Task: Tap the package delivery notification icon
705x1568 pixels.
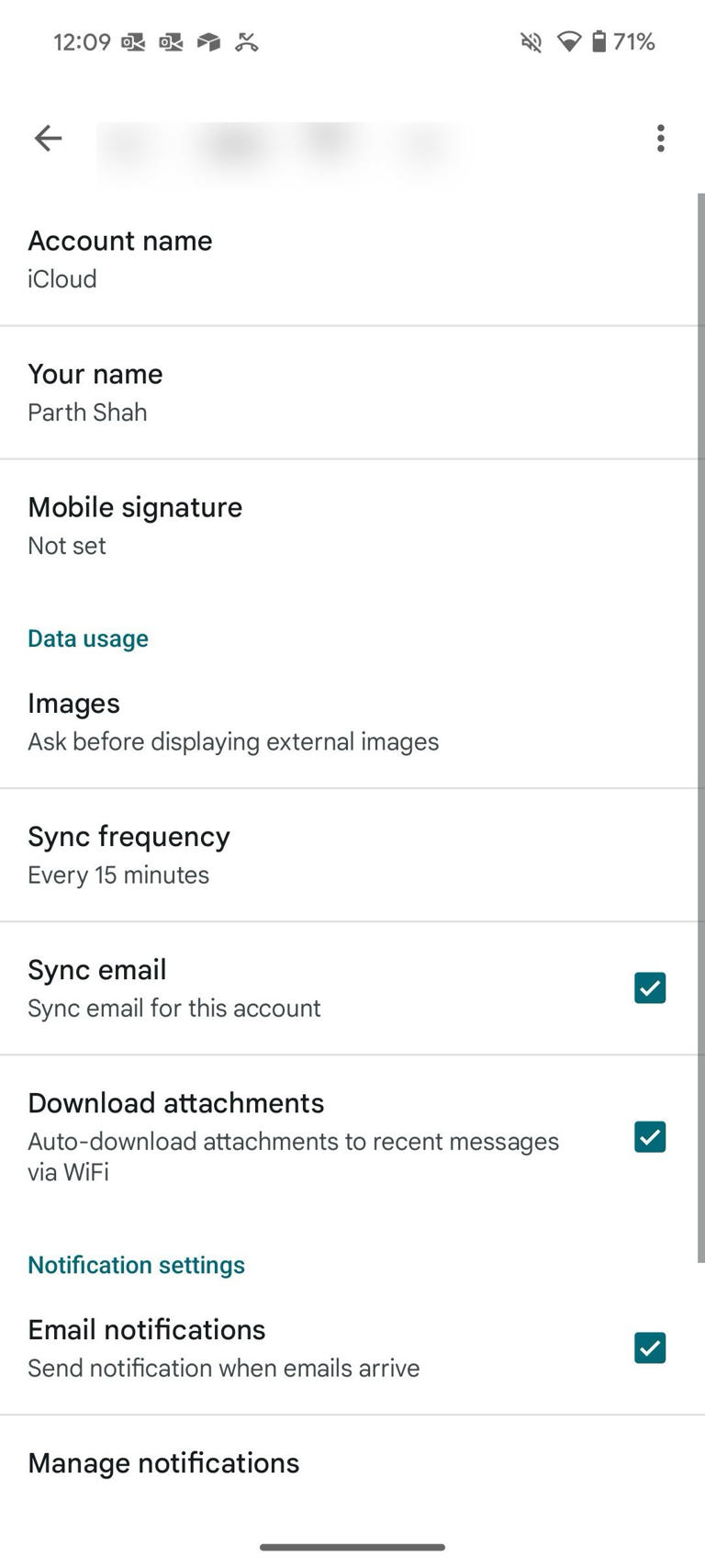Action: (x=209, y=41)
